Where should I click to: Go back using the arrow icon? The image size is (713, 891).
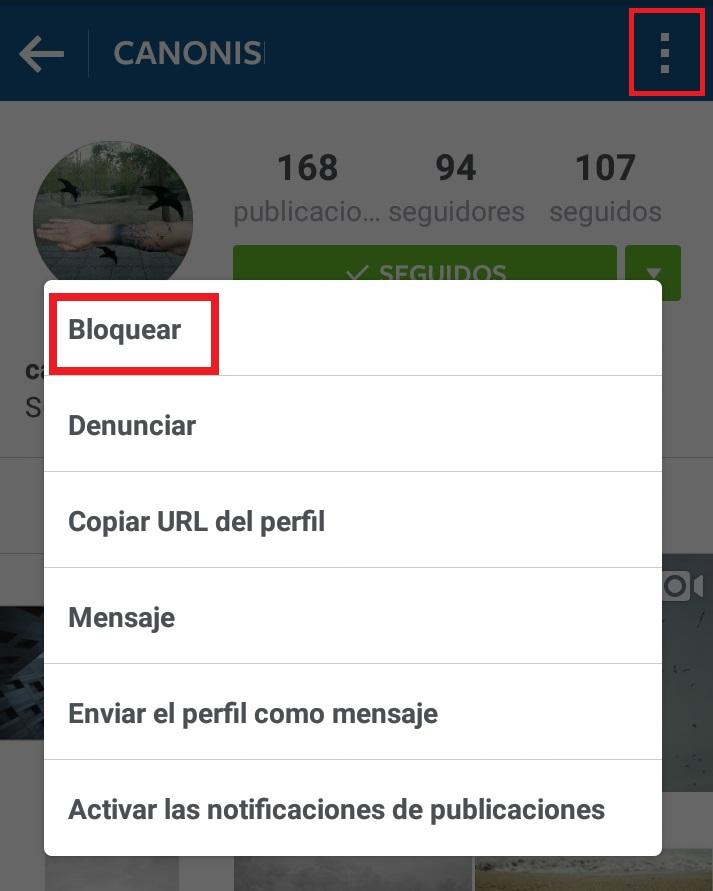(x=42, y=54)
